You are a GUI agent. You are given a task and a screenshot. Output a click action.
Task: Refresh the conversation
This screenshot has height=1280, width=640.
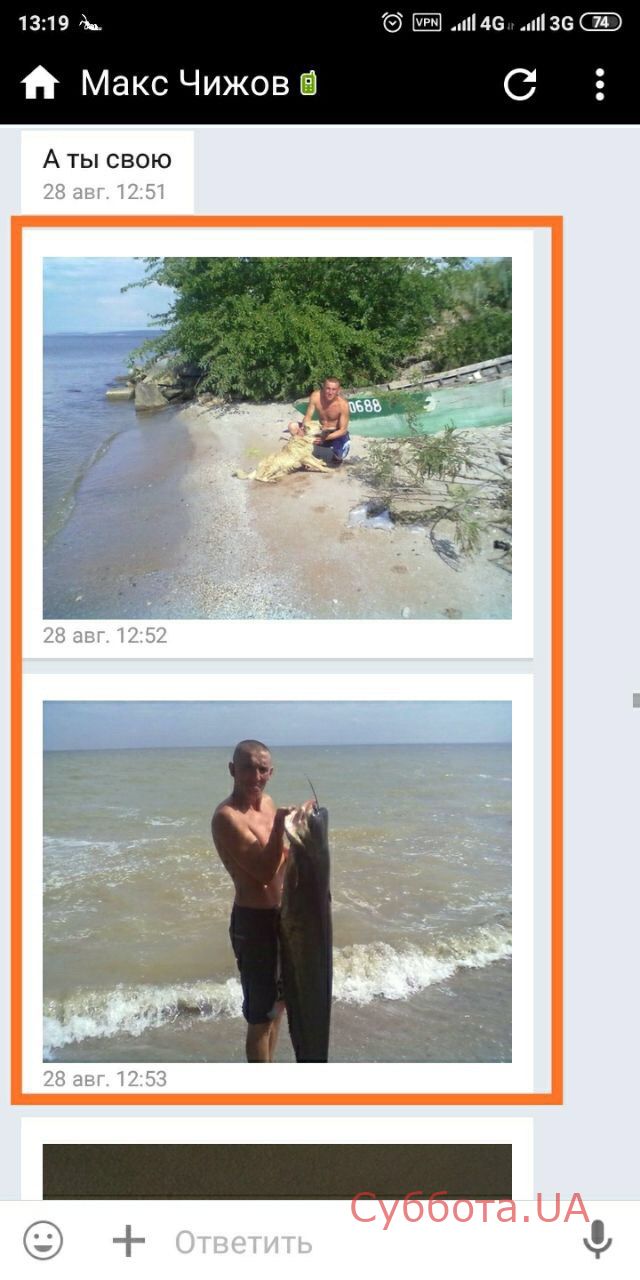pyautogui.click(x=520, y=84)
